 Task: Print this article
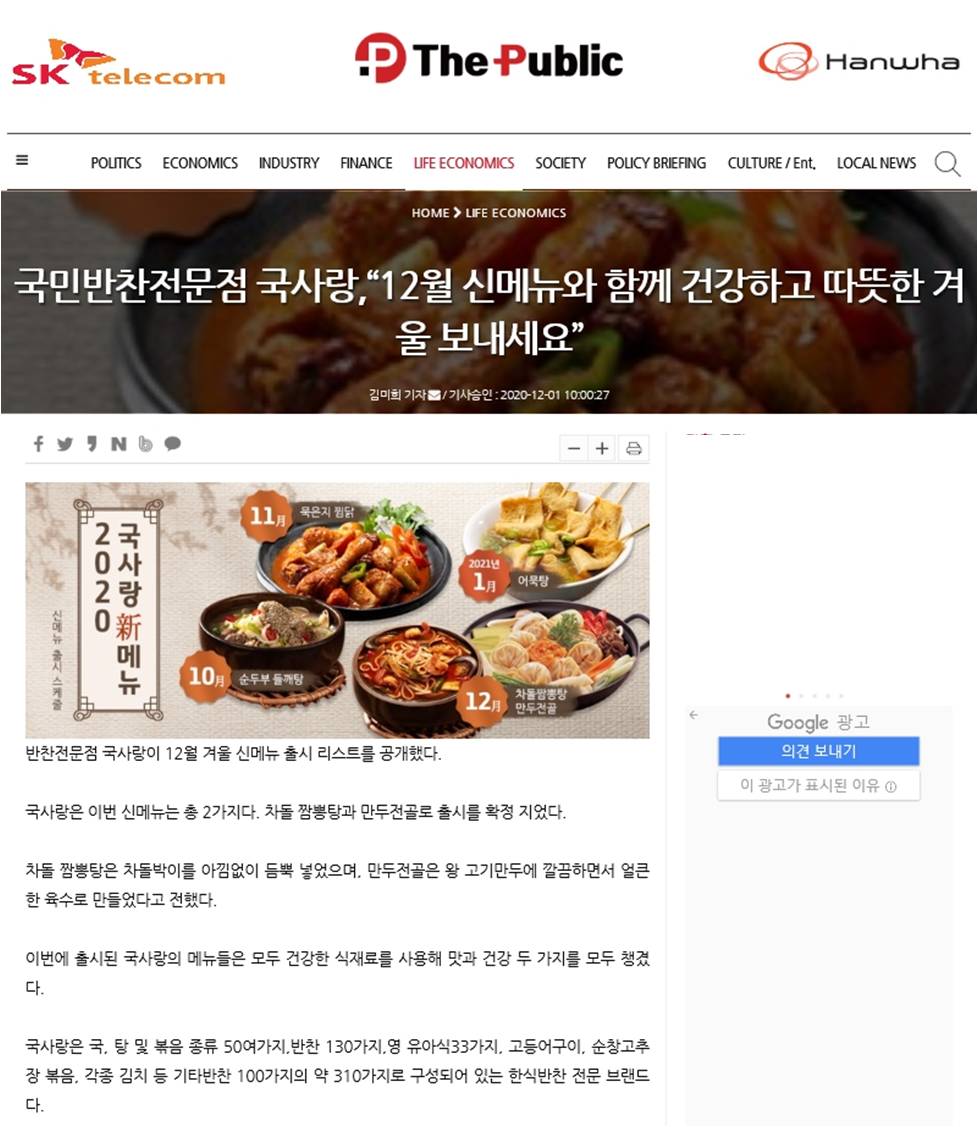coord(633,449)
